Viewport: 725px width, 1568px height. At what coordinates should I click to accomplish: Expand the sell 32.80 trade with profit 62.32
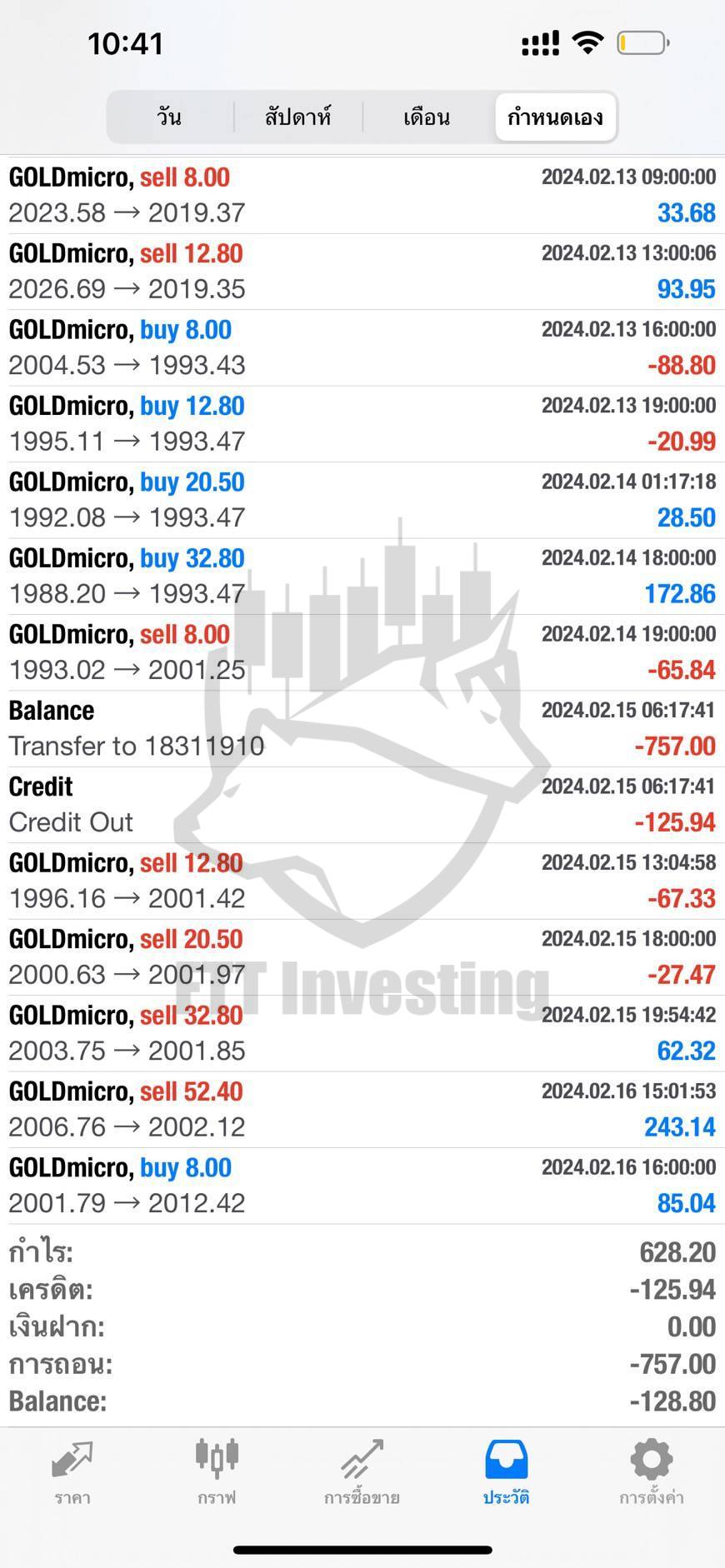(x=362, y=1033)
